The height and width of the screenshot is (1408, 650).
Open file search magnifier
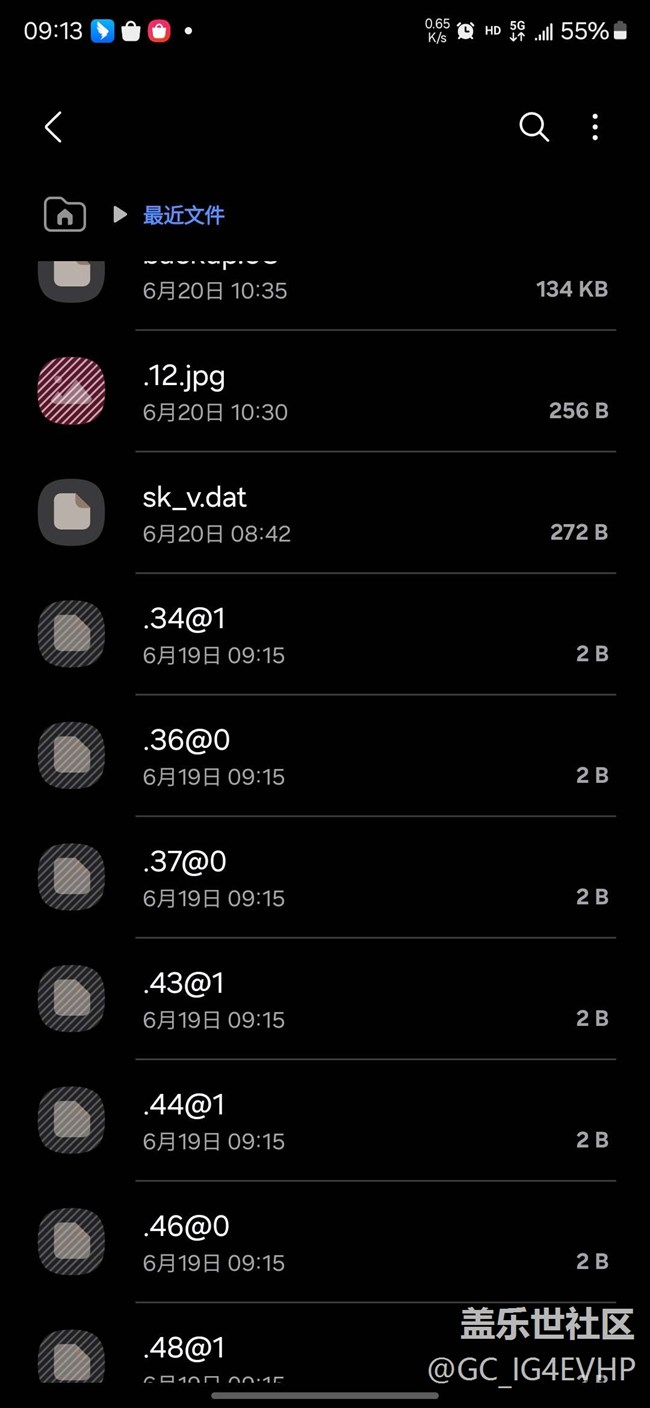point(534,127)
